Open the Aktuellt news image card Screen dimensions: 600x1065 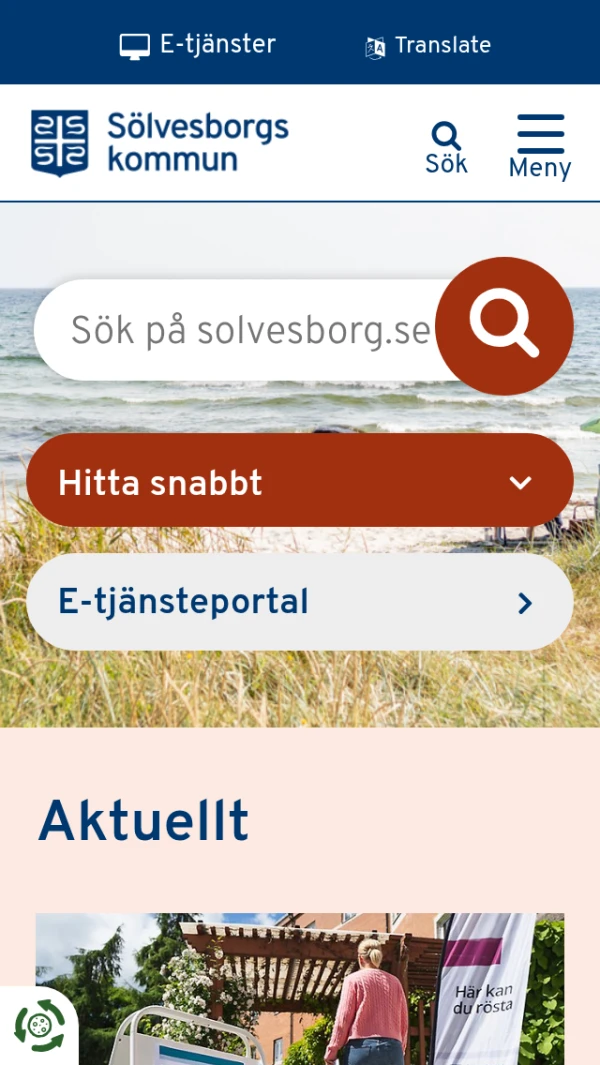(x=300, y=988)
